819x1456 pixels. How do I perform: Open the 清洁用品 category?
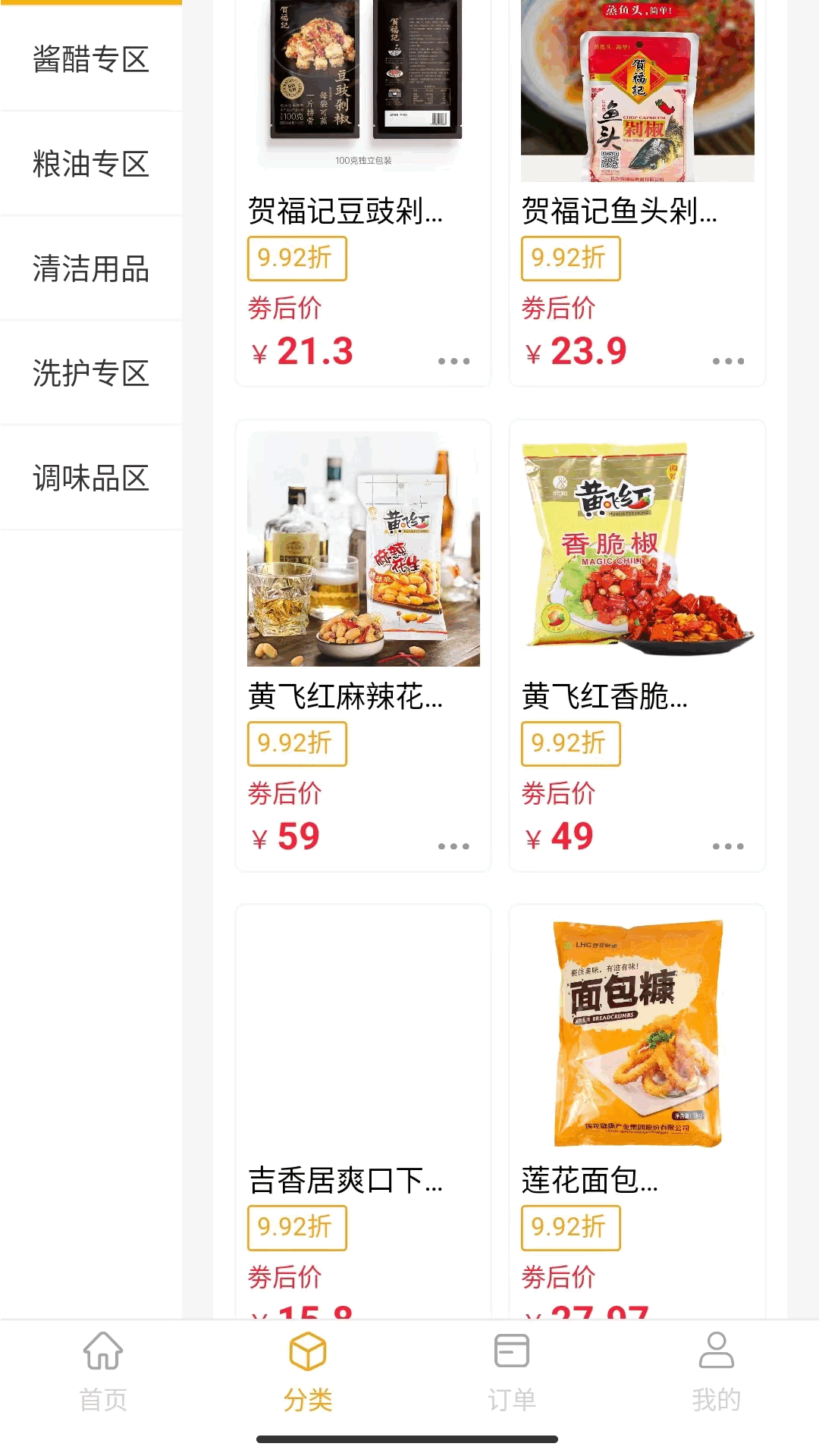(91, 268)
